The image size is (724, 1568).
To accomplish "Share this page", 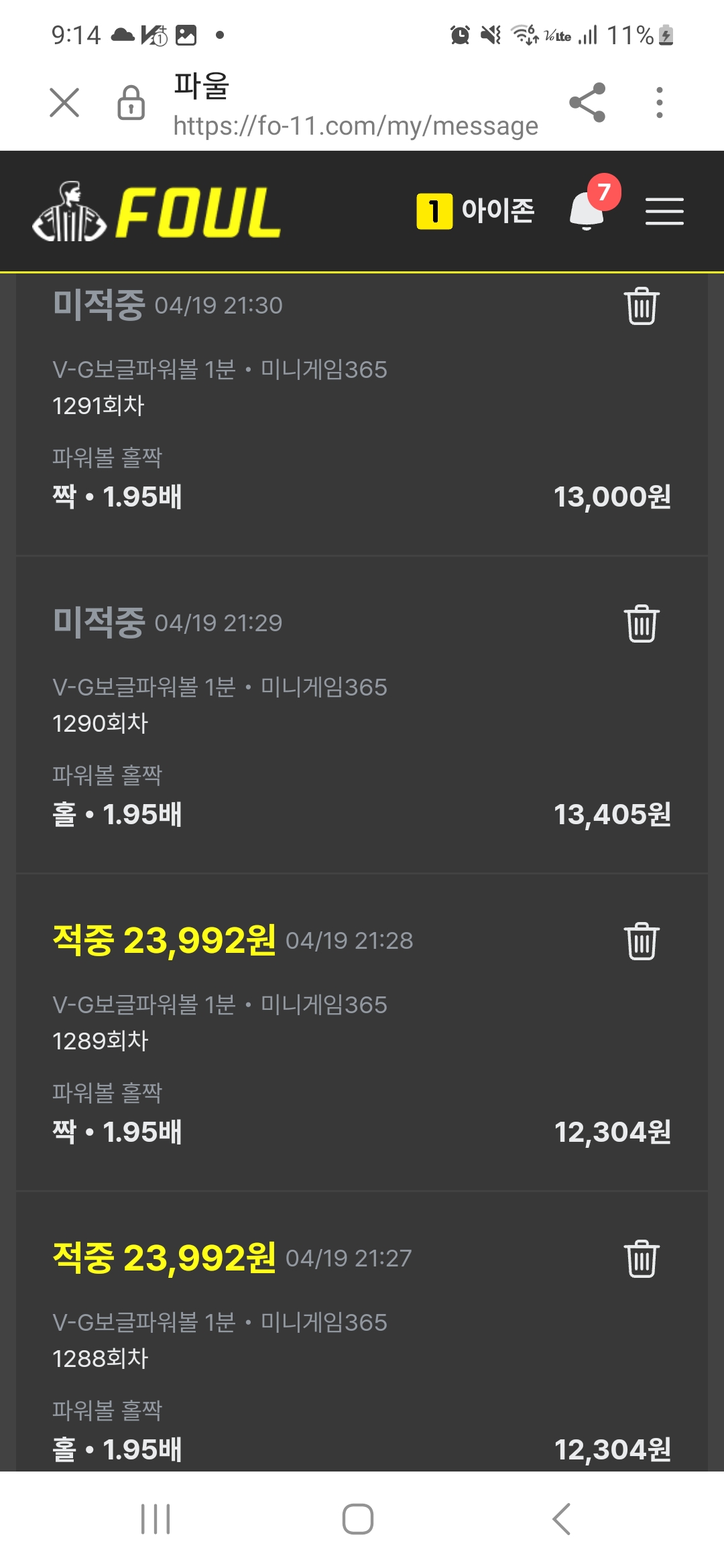I will (x=587, y=103).
